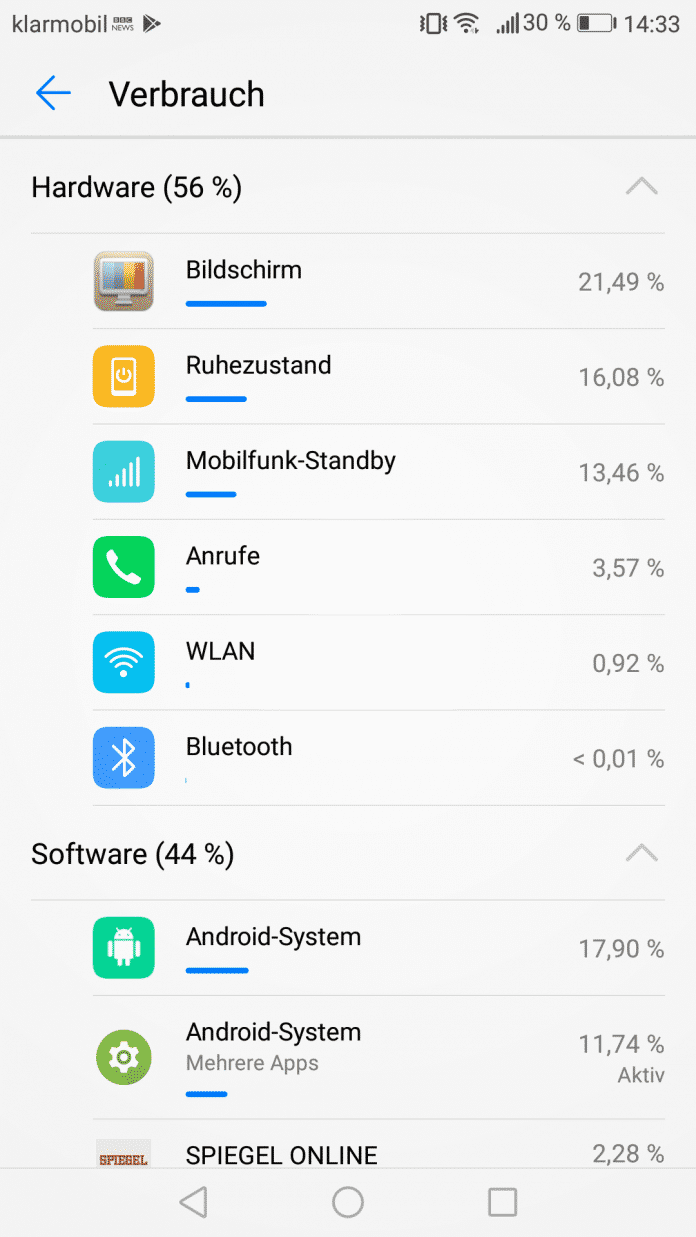Tap the system home button

coord(348,1202)
